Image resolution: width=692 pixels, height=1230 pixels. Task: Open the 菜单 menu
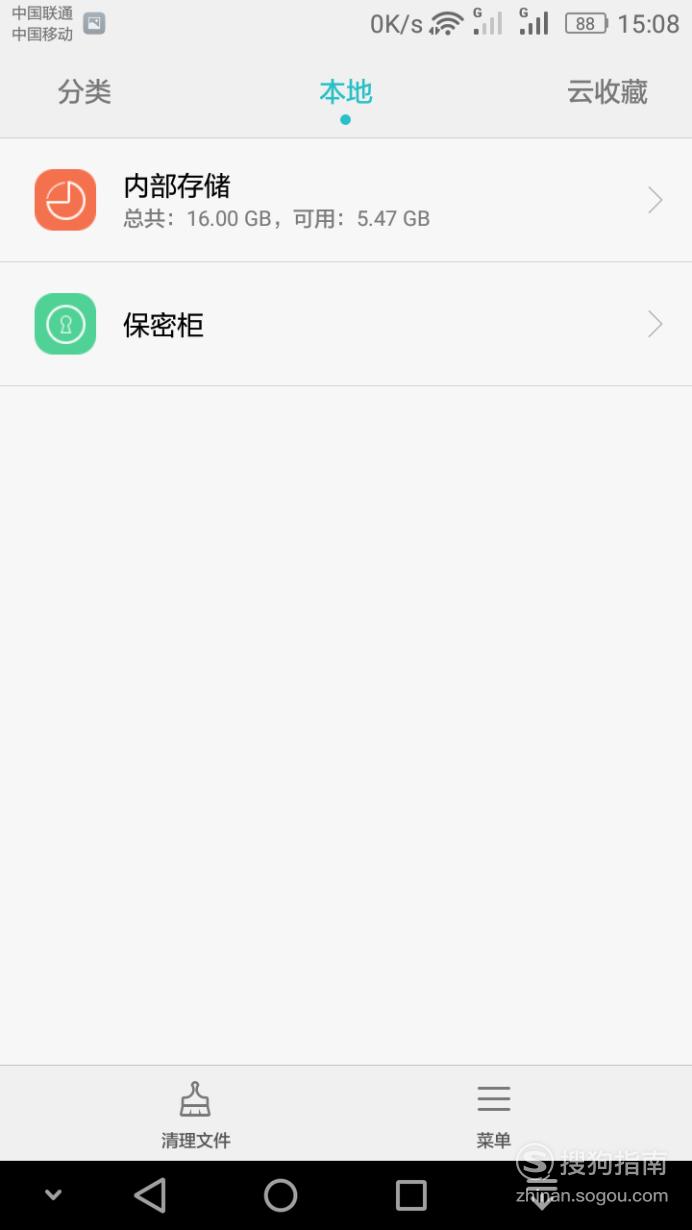(494, 1114)
